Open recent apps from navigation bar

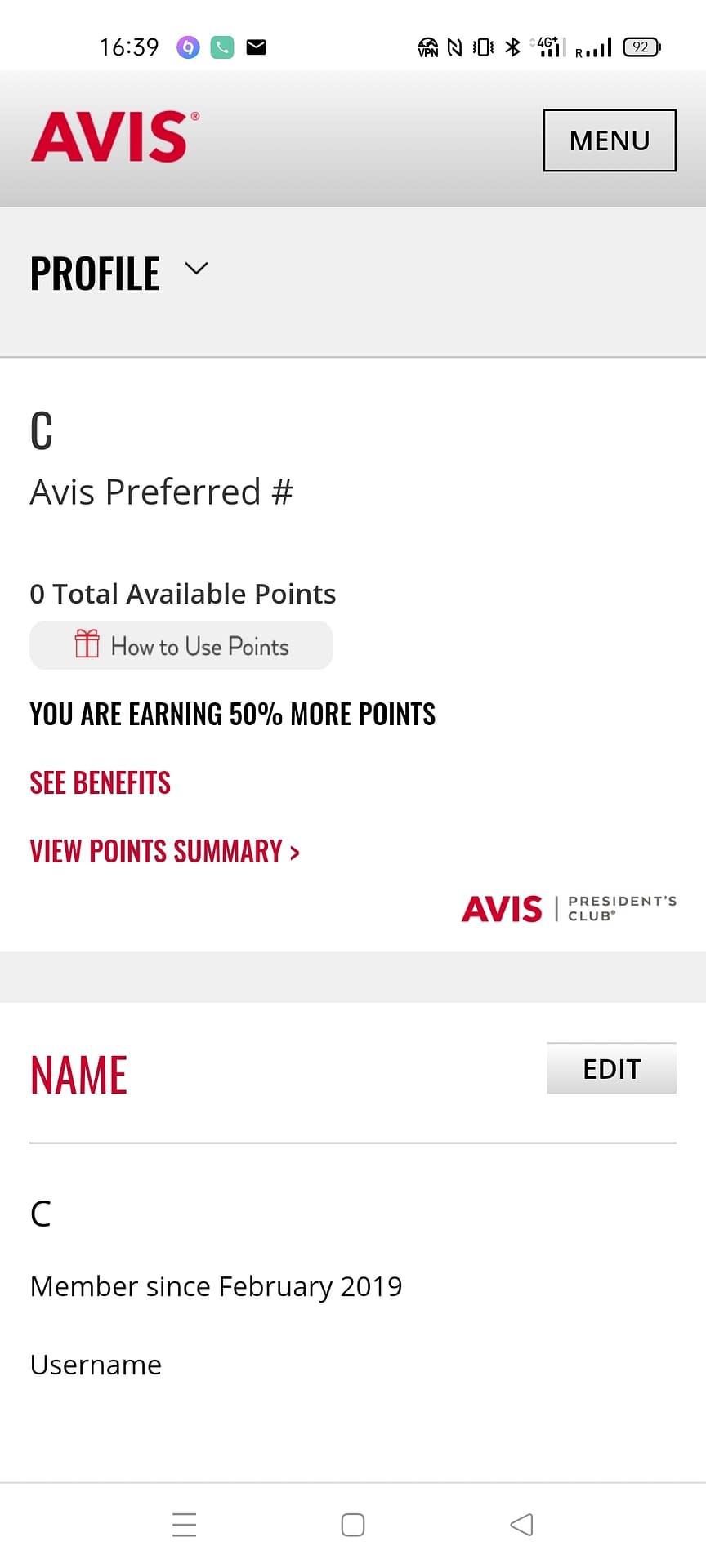tap(185, 1525)
